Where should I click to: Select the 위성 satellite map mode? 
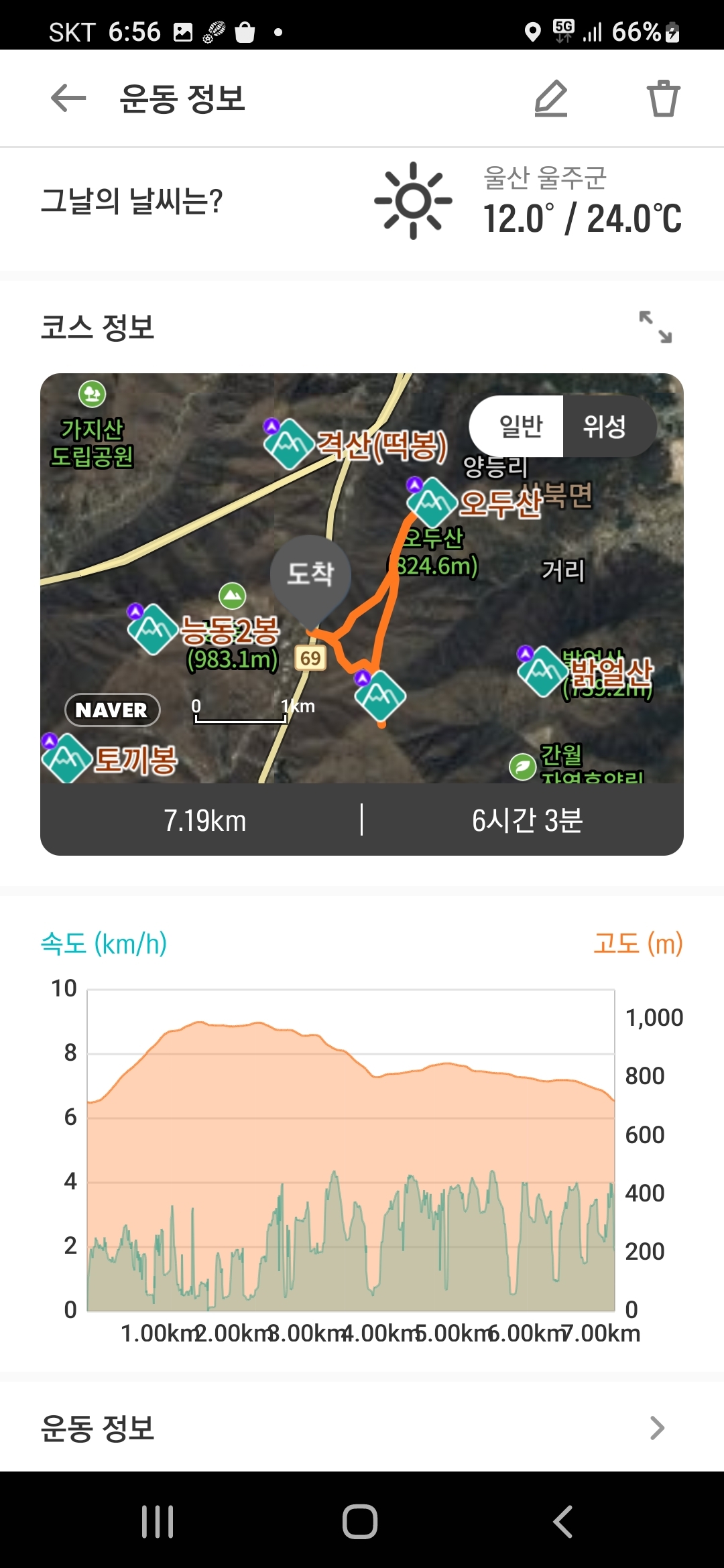pyautogui.click(x=605, y=426)
